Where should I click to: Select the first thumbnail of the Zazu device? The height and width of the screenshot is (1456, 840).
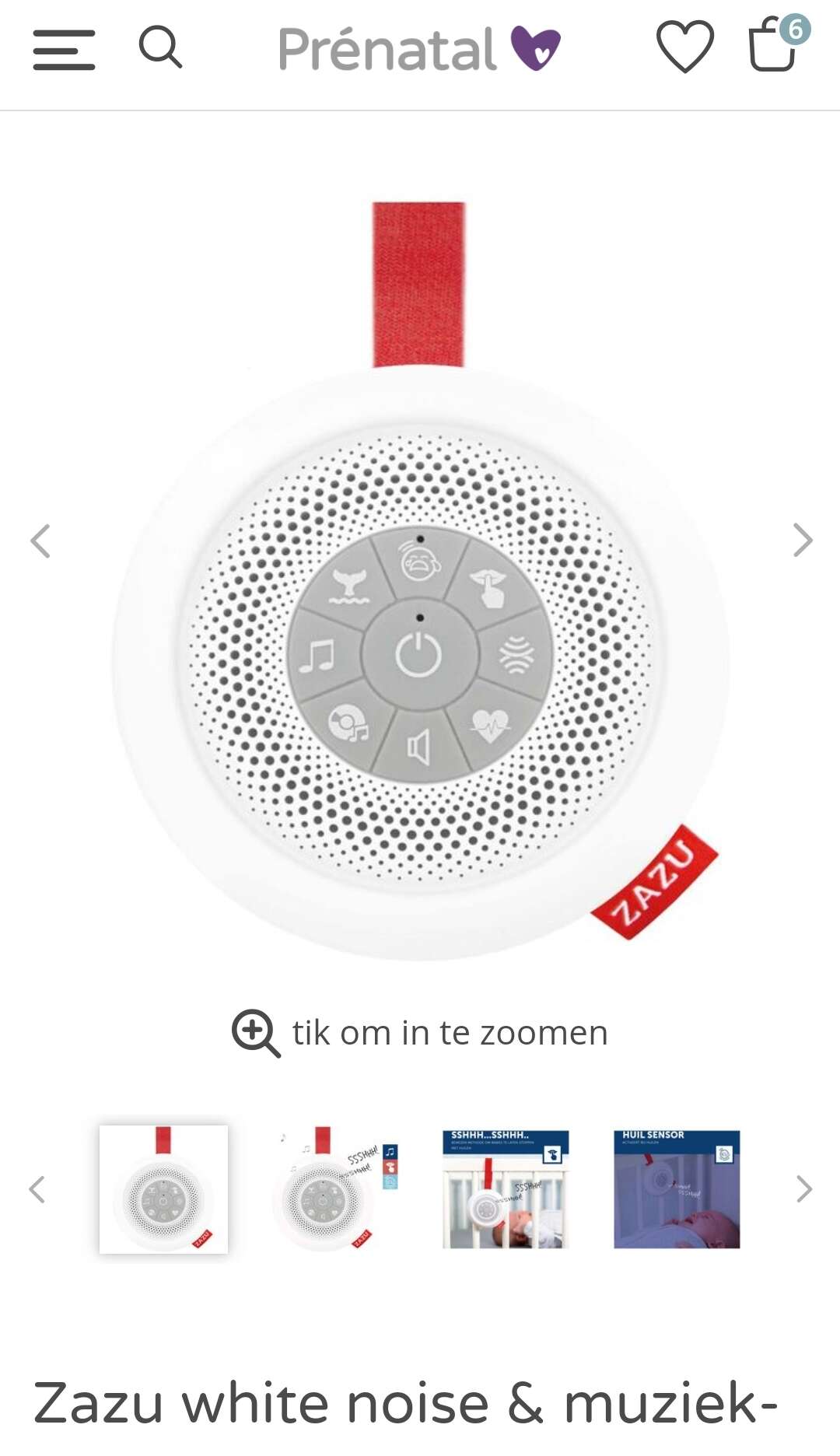163,1189
